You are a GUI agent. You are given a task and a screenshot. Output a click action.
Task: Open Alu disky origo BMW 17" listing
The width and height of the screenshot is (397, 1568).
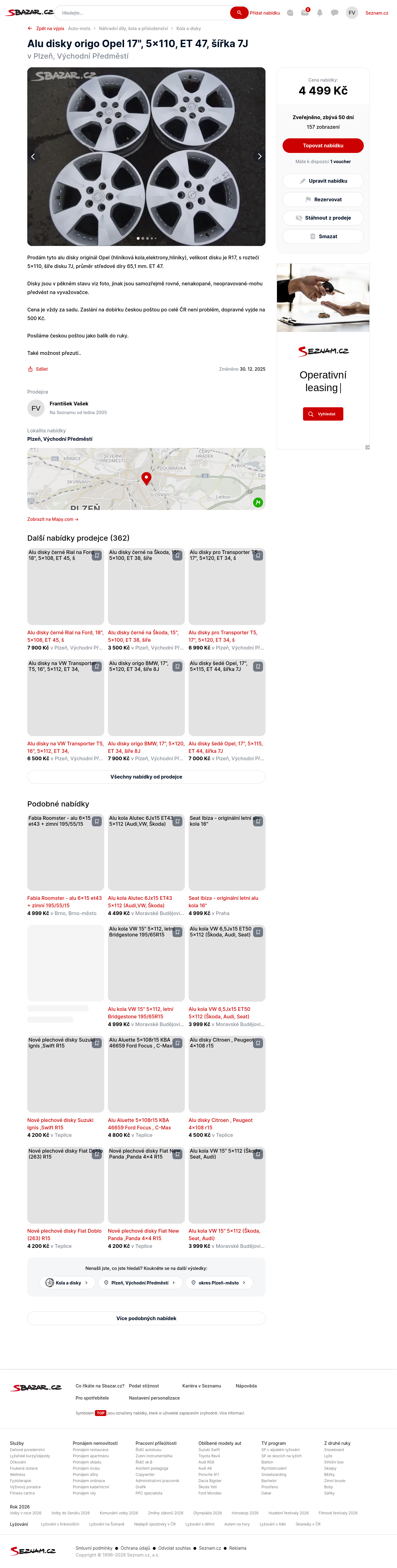[146, 747]
